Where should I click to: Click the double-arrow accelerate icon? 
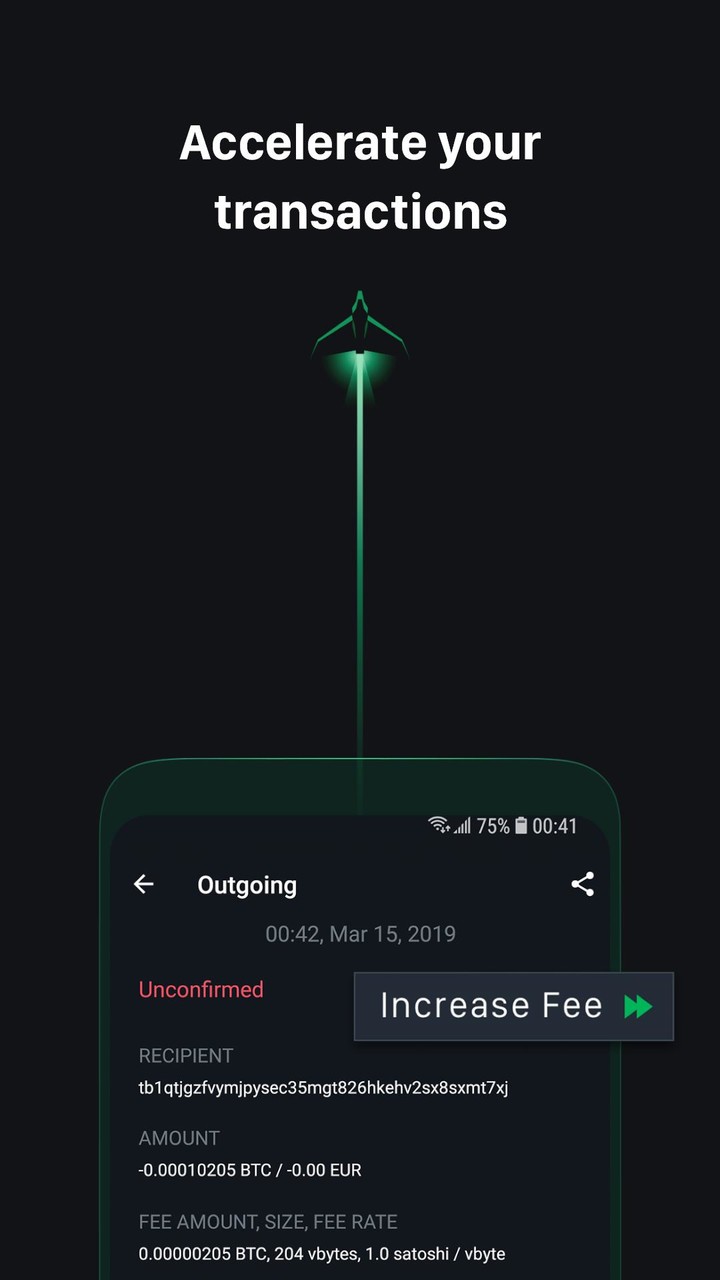pyautogui.click(x=640, y=1006)
